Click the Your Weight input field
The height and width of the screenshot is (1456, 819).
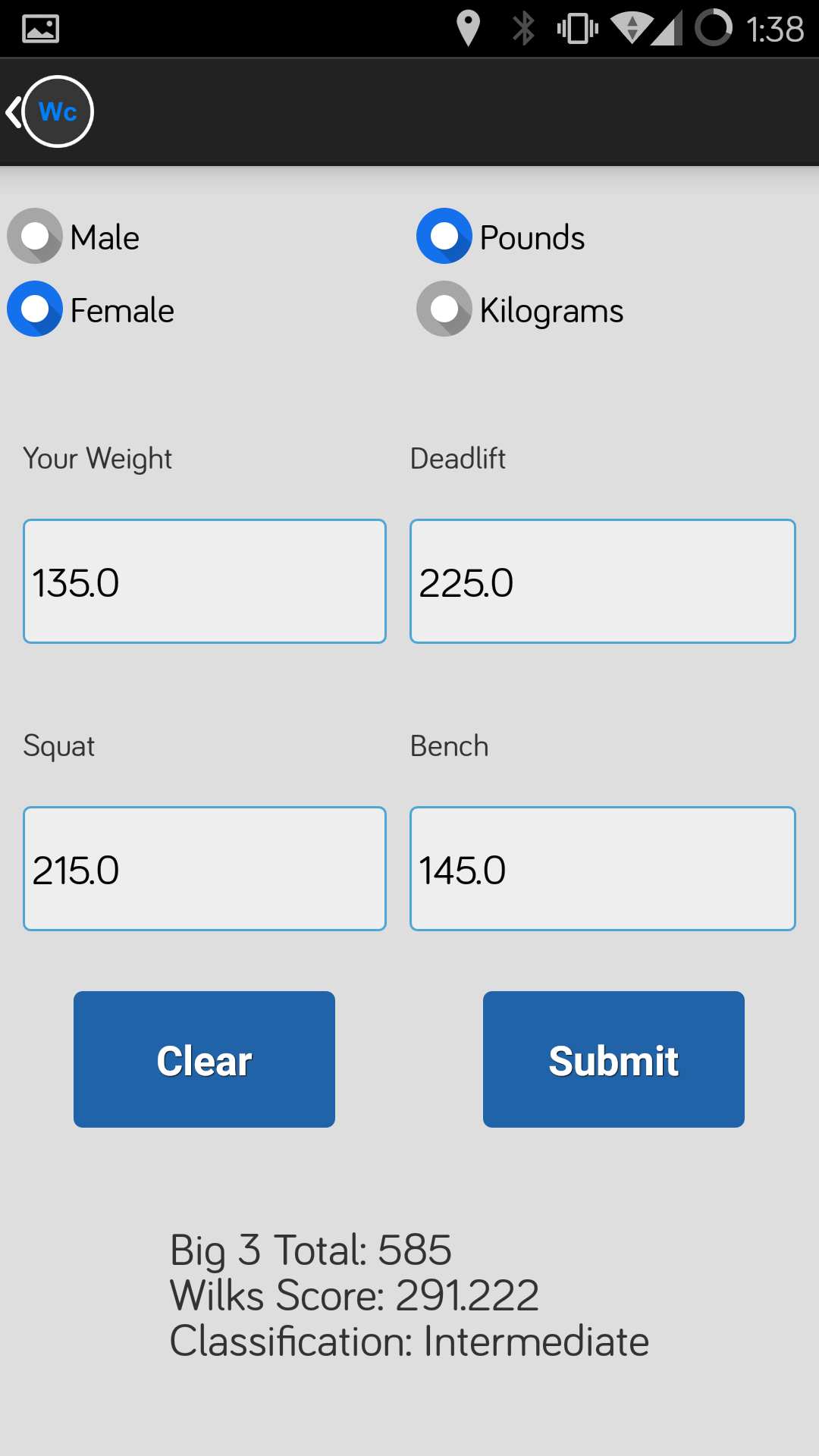point(204,581)
